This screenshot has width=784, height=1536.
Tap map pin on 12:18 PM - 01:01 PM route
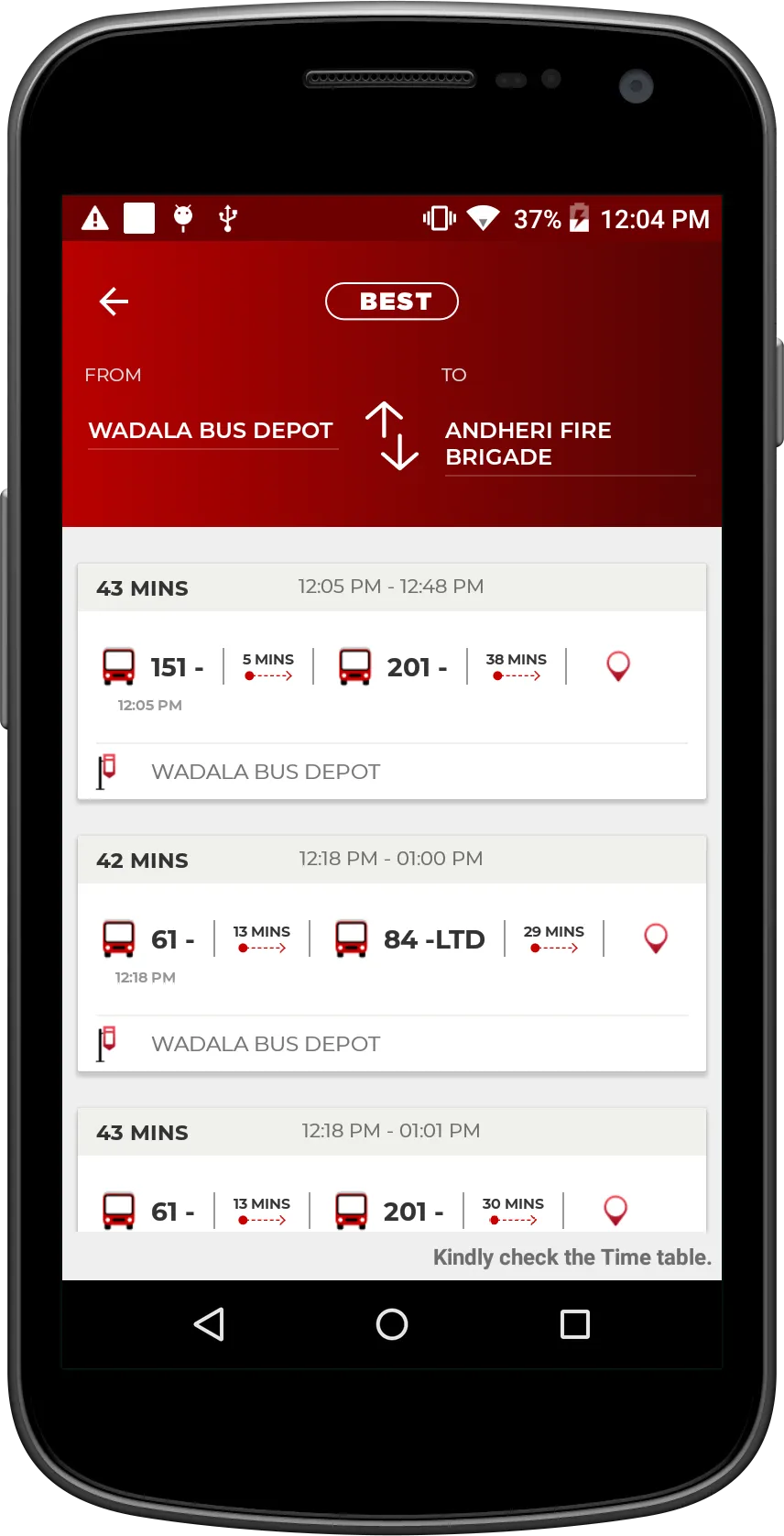615,1210
